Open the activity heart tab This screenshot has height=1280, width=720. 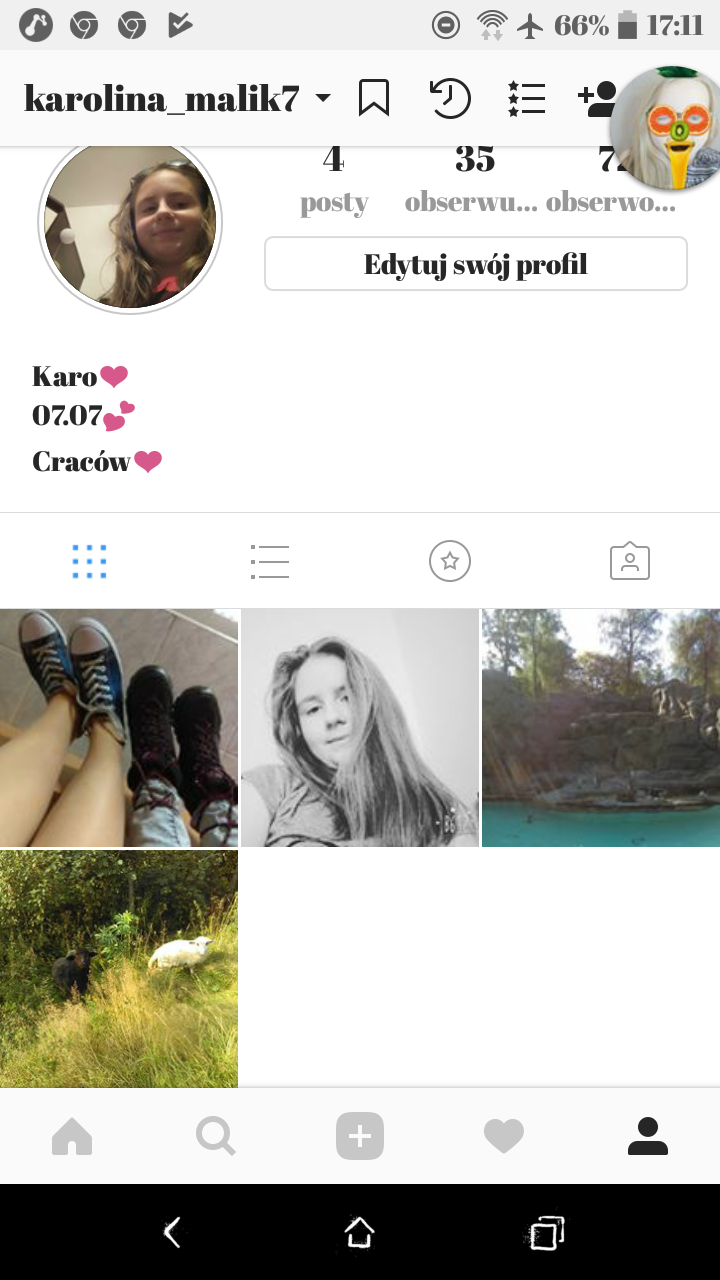click(x=504, y=1136)
